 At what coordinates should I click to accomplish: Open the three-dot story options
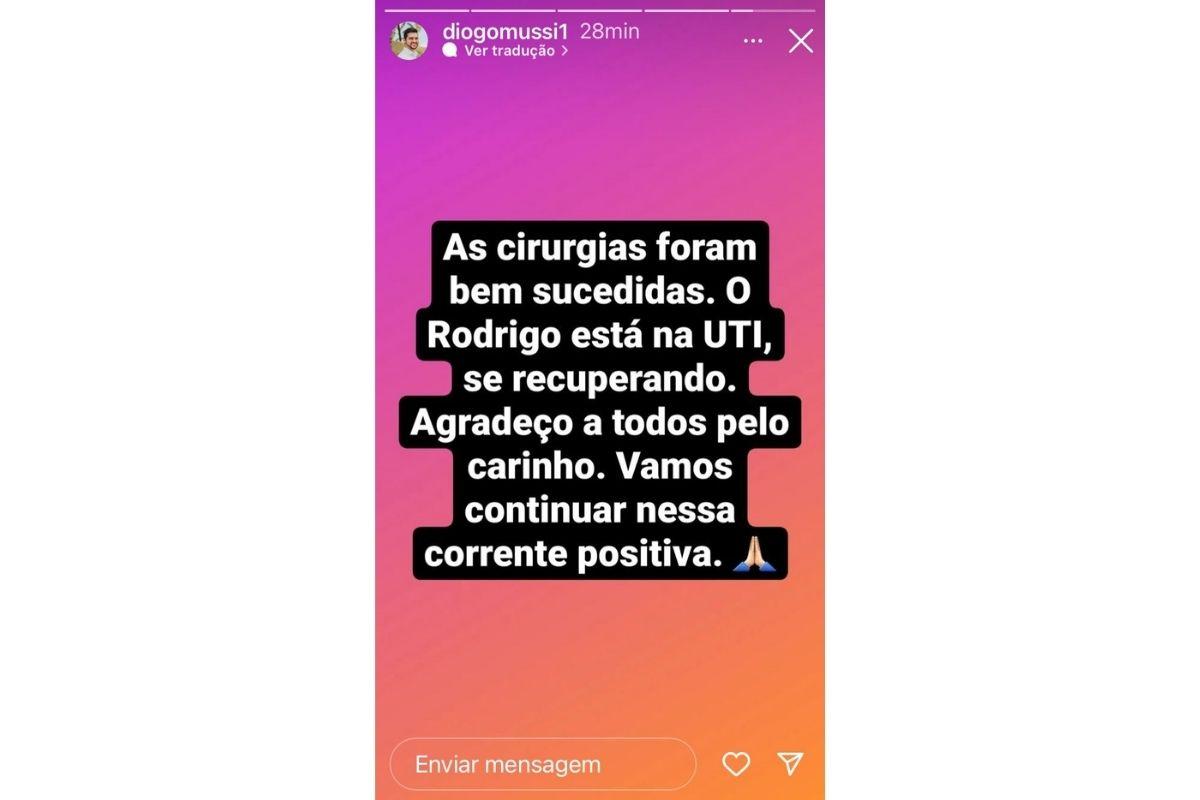753,41
